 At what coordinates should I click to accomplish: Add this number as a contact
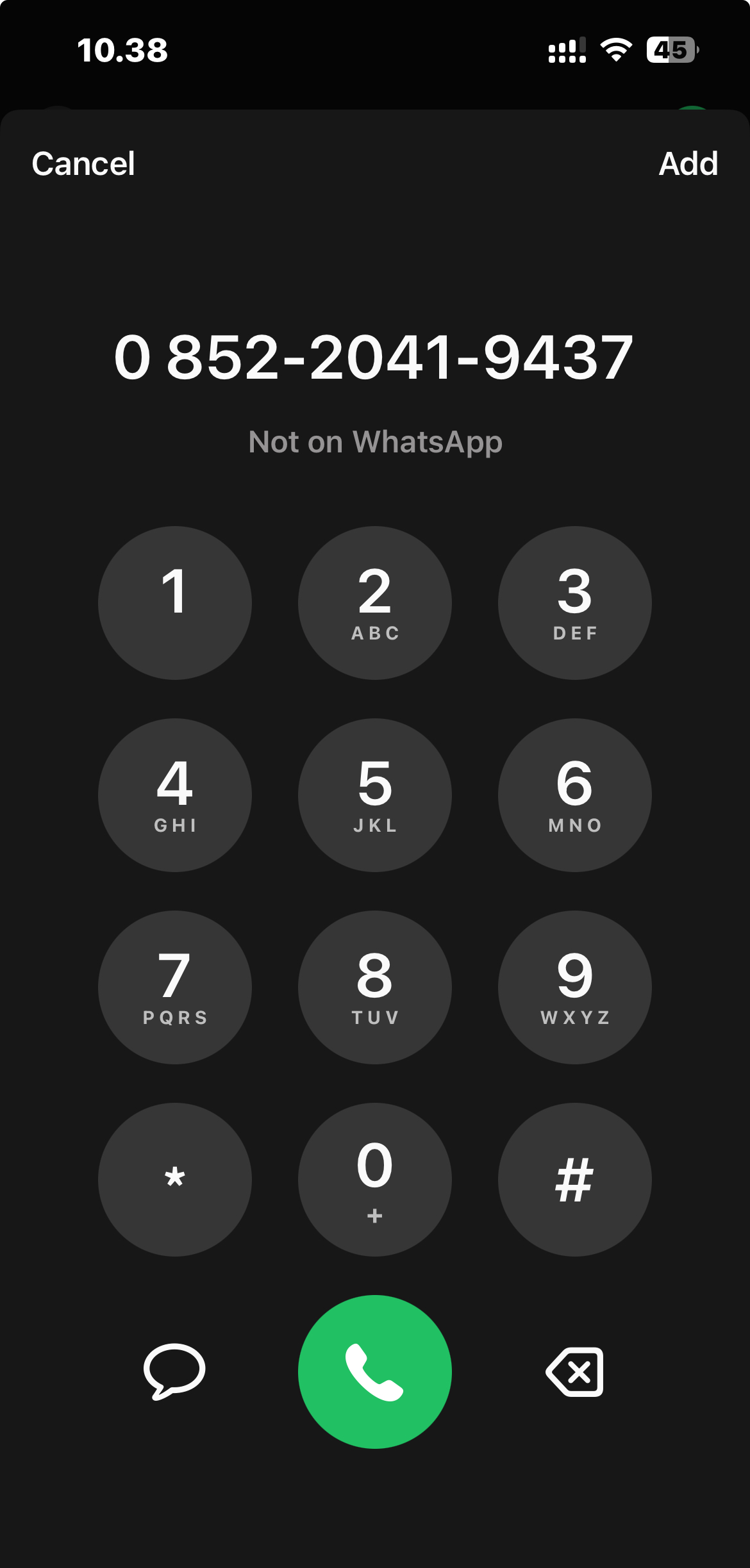pos(688,164)
